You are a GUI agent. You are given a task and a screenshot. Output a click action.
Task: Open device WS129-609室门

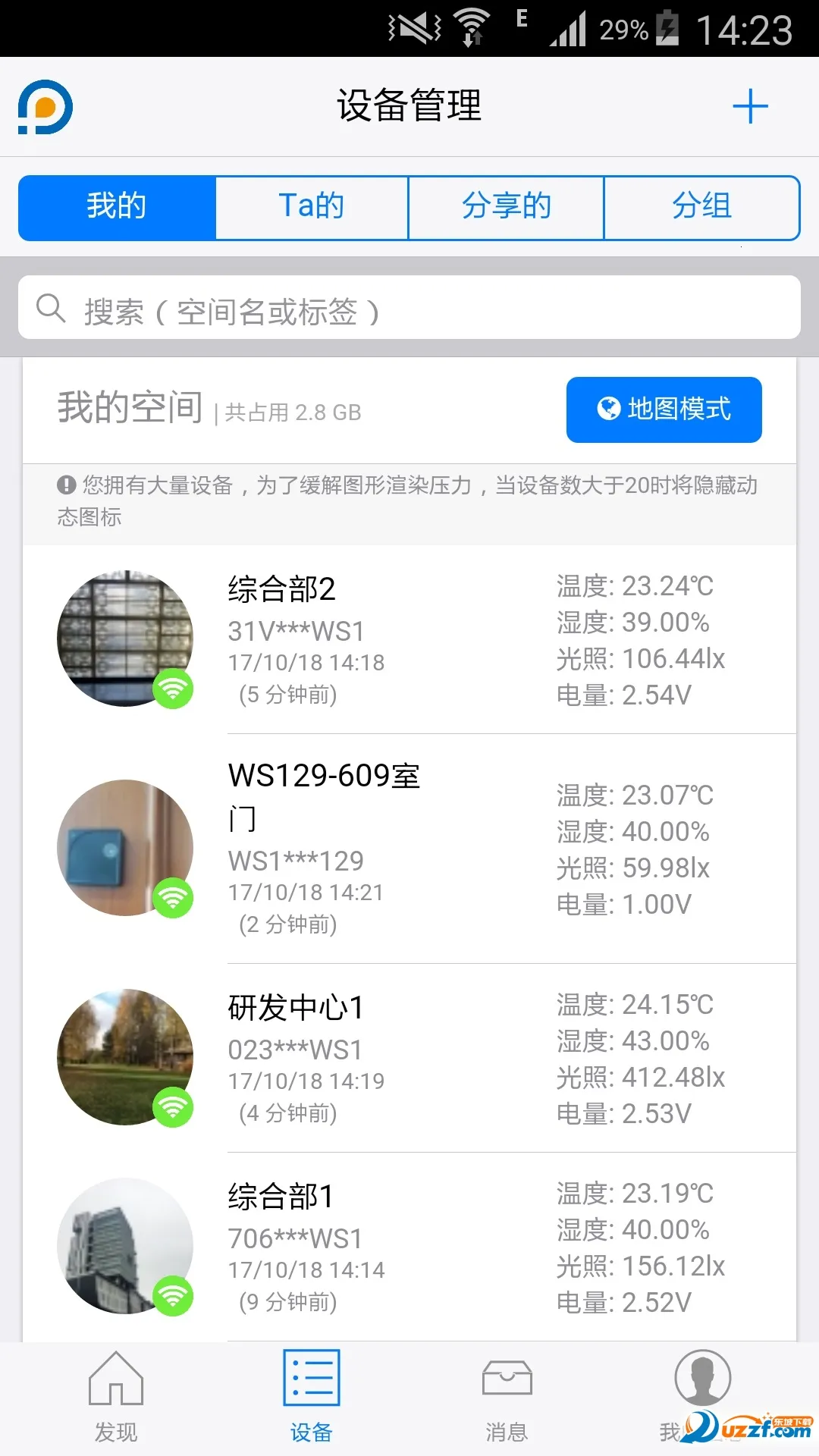click(x=409, y=848)
